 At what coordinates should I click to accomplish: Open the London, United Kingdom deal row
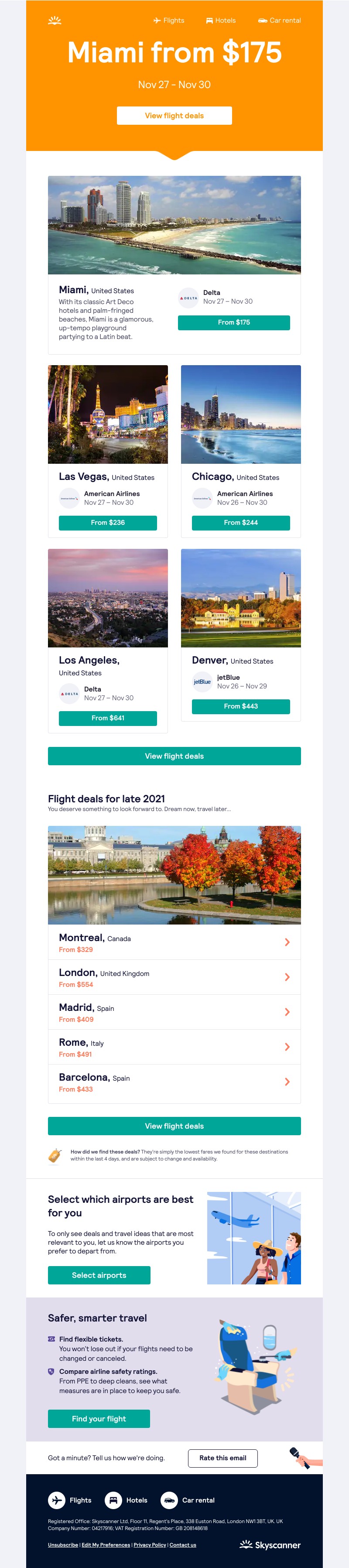click(174, 978)
